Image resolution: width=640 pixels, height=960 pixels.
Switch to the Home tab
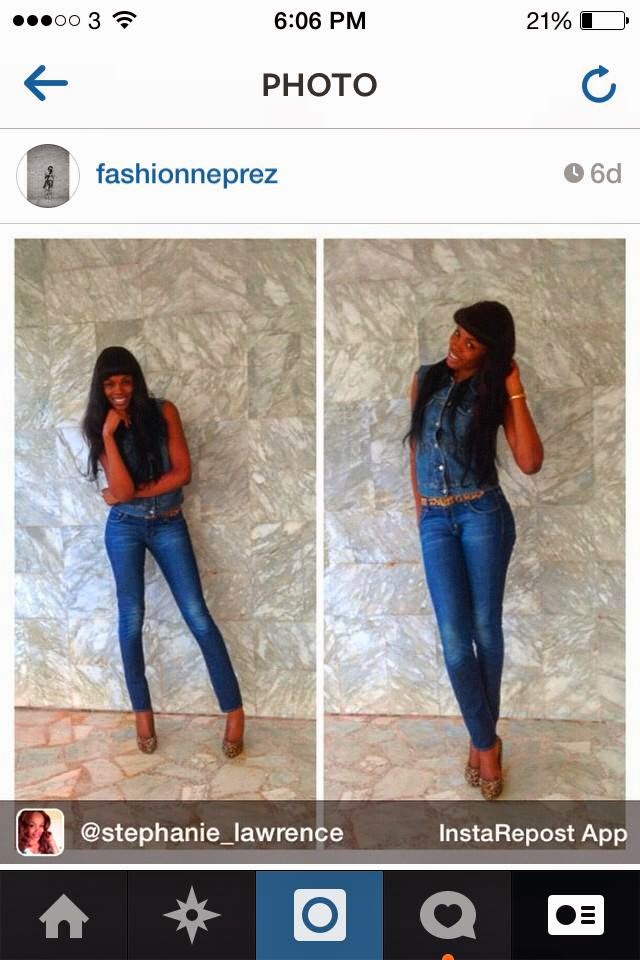[x=64, y=915]
